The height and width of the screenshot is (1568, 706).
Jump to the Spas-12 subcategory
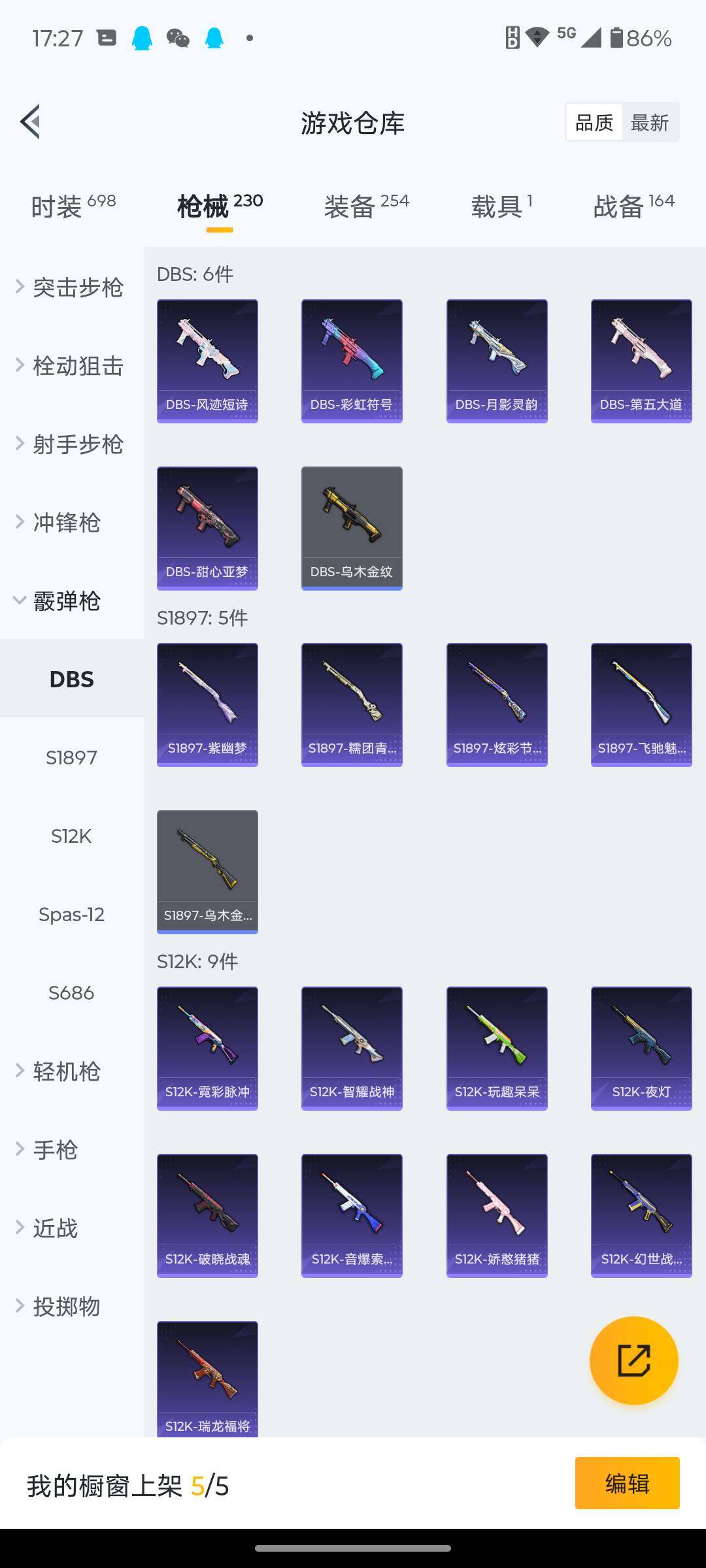click(x=72, y=915)
